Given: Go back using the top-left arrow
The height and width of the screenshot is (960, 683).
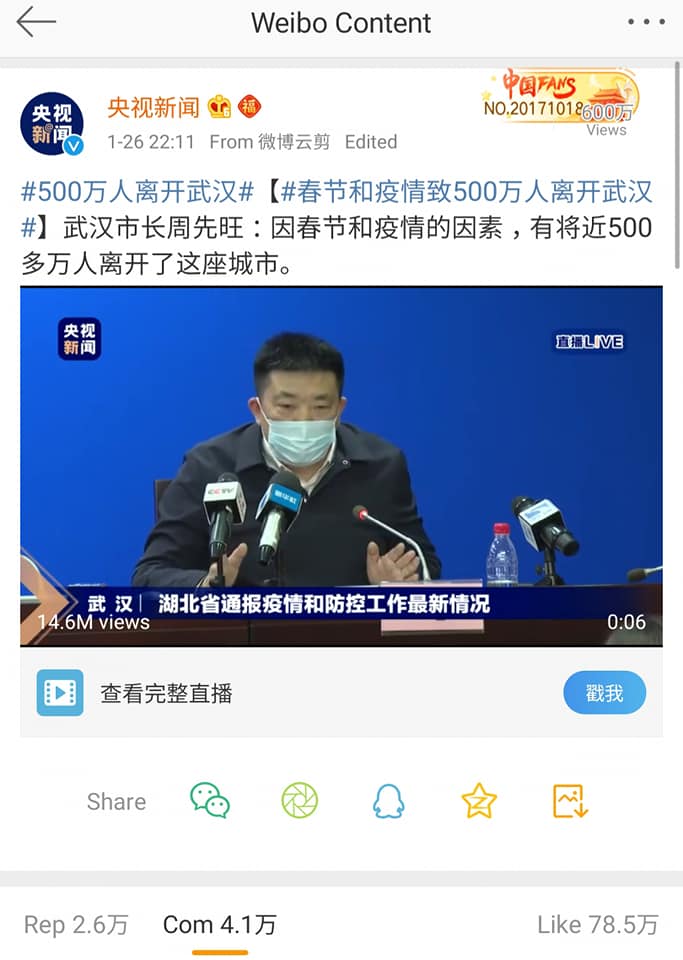Looking at the screenshot, I should 35,22.
